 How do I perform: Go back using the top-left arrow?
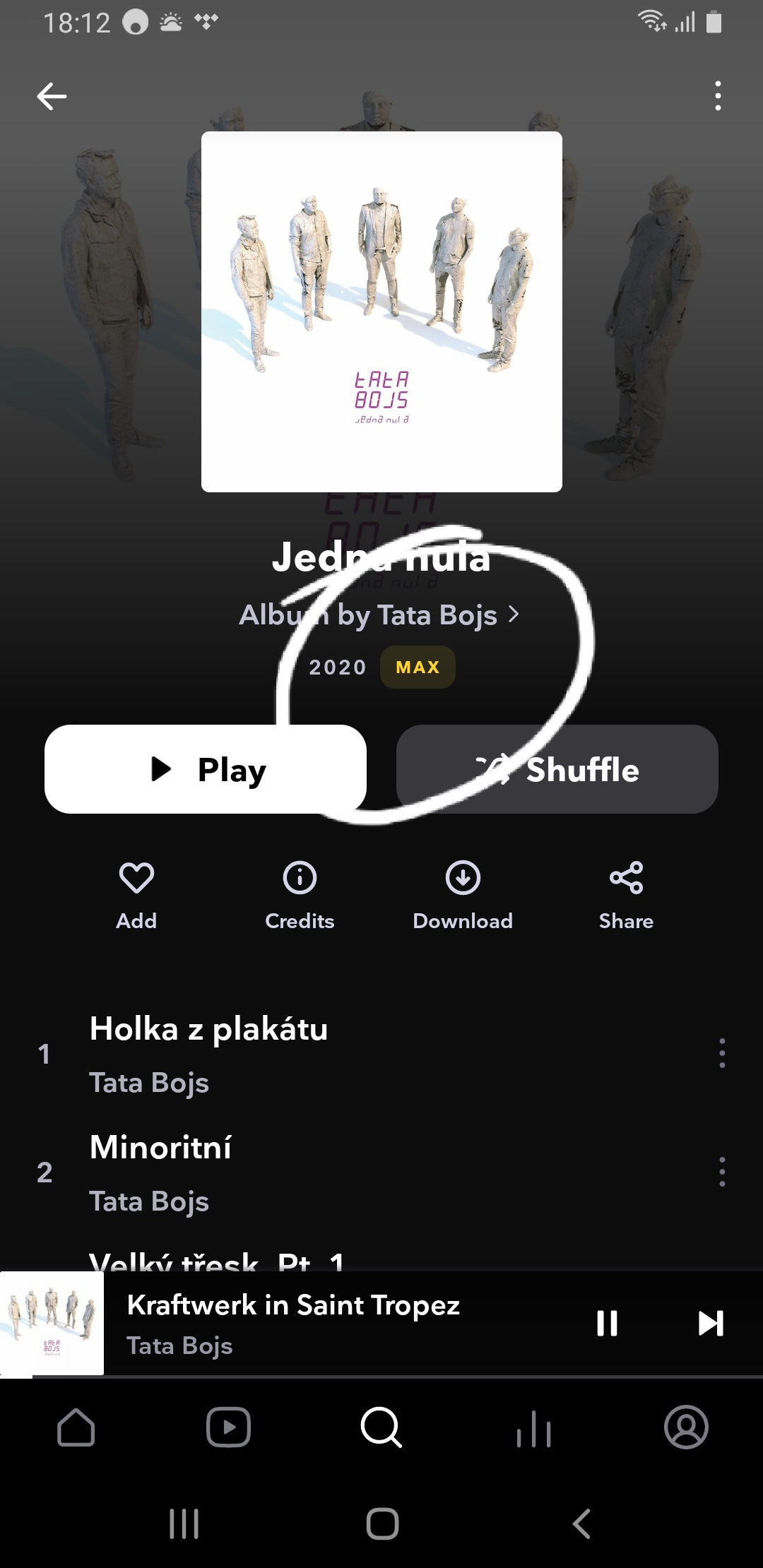[x=52, y=96]
